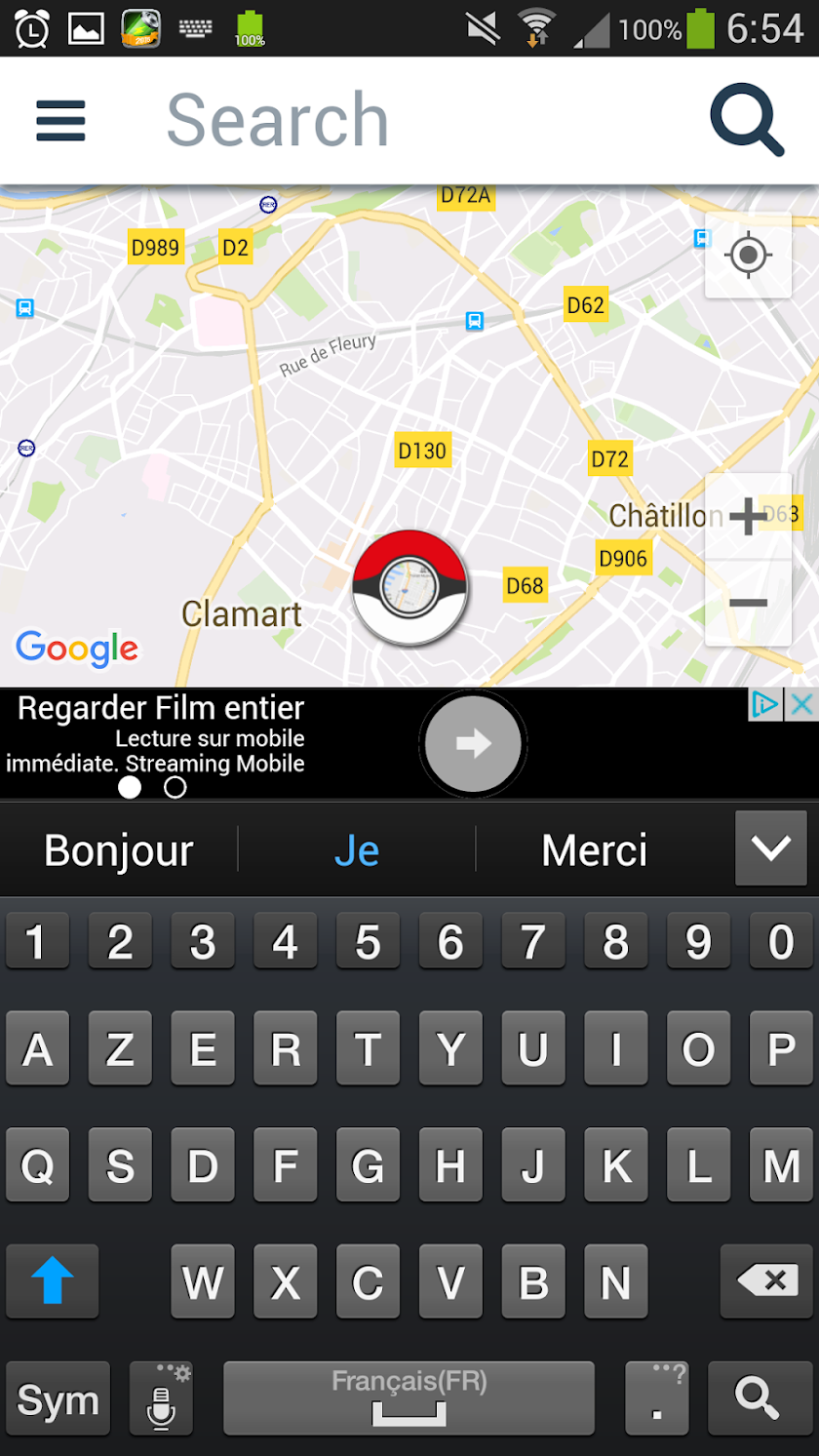Hit the backspace key

[766, 1280]
